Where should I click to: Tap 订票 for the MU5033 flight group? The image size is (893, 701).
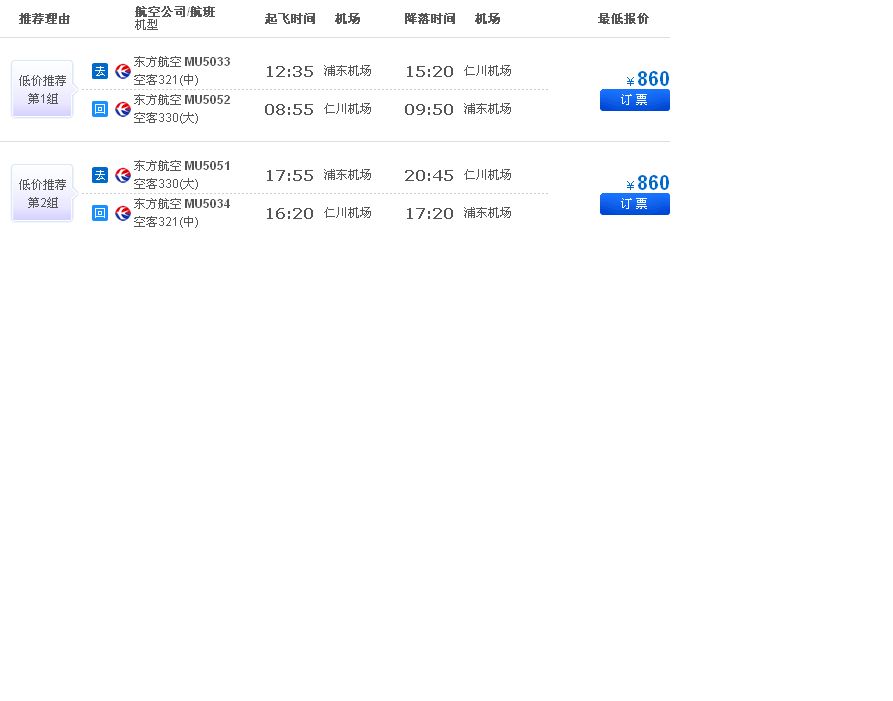[634, 100]
